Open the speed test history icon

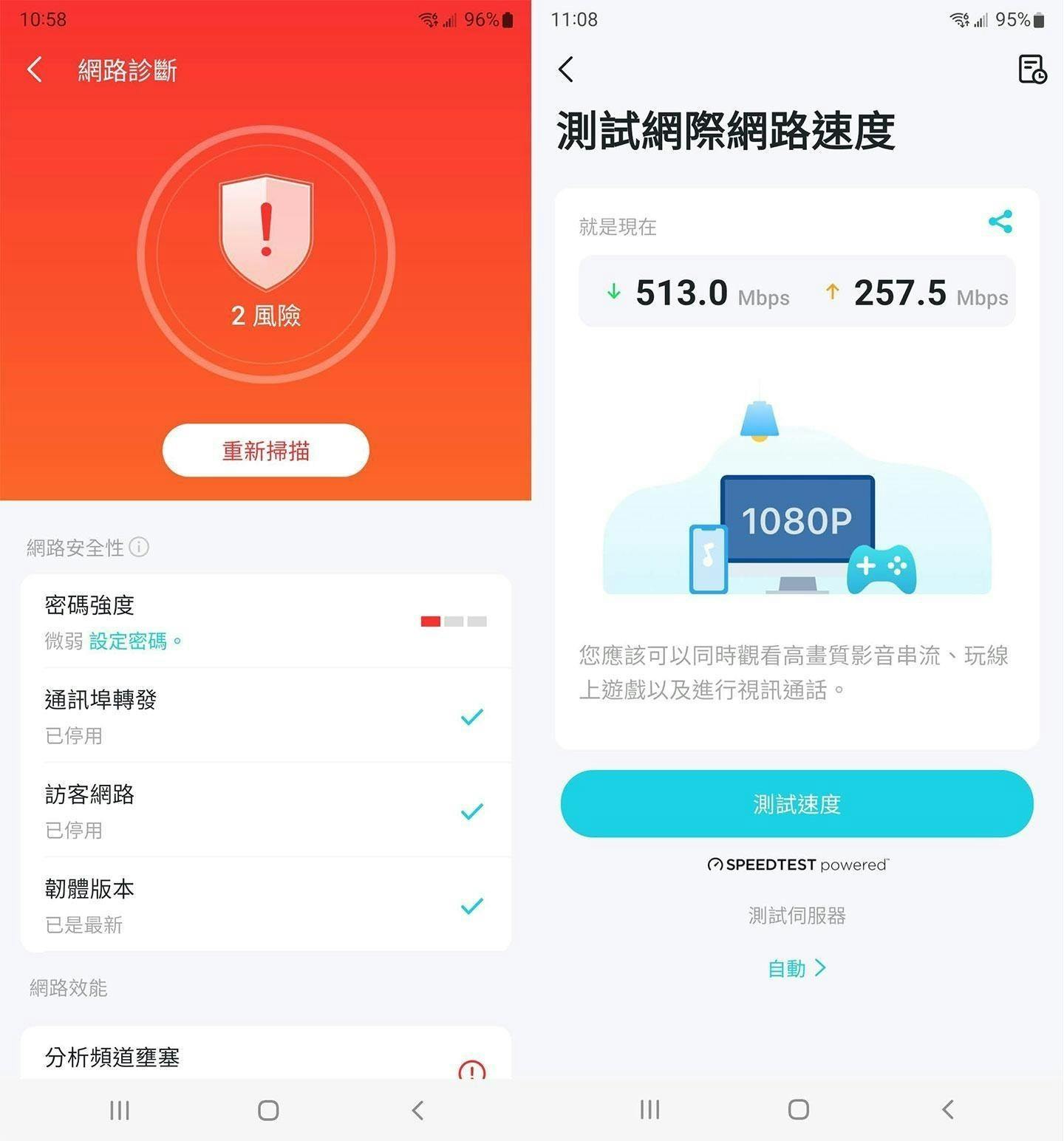(1031, 69)
